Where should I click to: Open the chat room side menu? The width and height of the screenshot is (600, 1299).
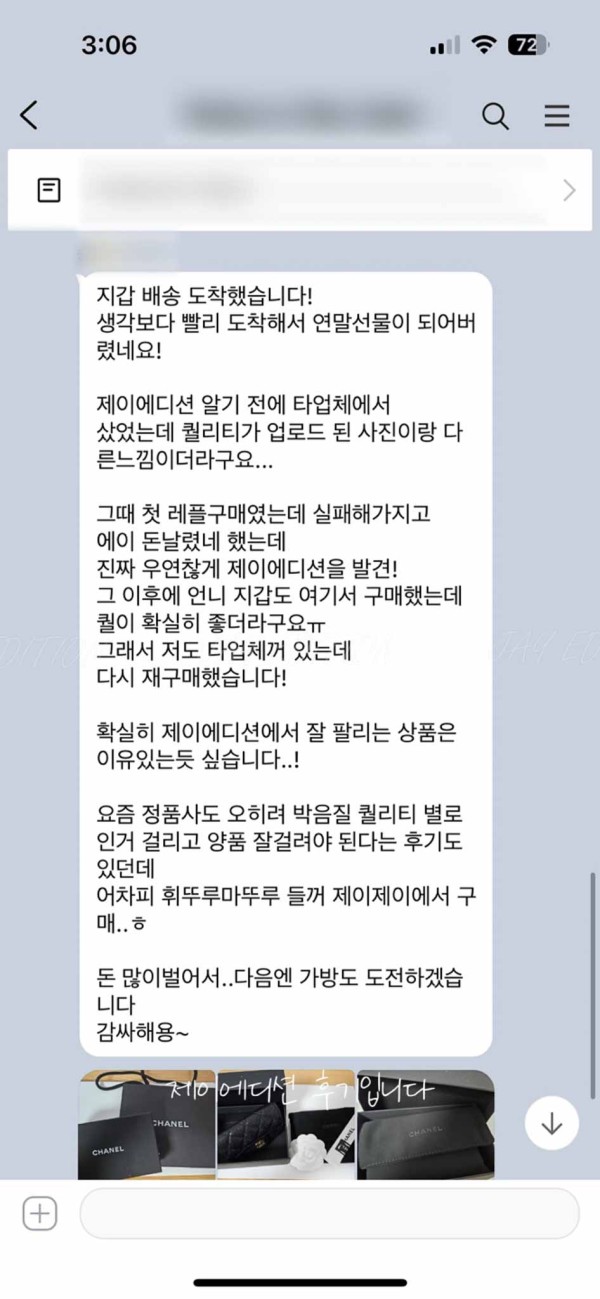pyautogui.click(x=557, y=116)
